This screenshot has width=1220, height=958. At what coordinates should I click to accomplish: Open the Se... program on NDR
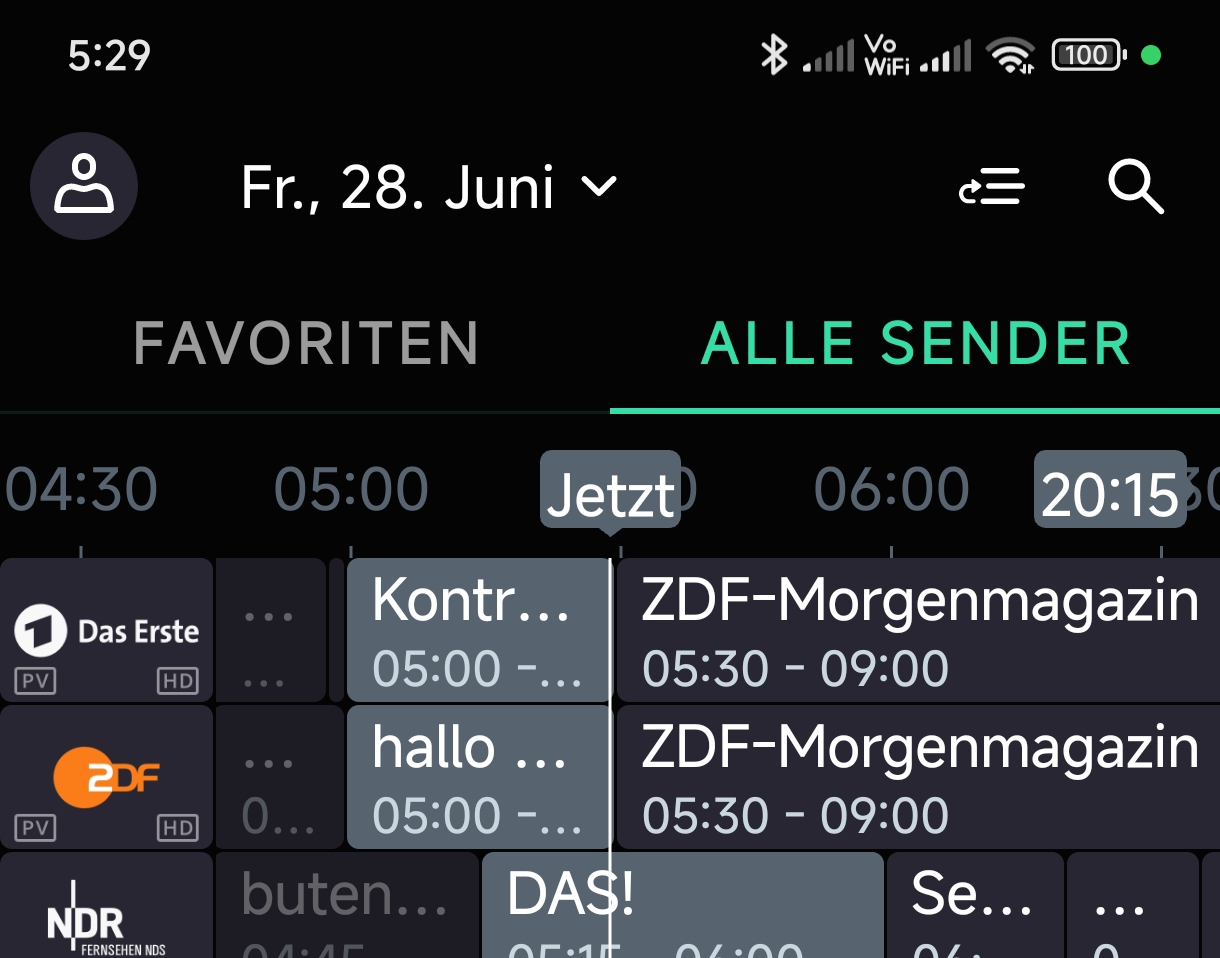(x=973, y=905)
